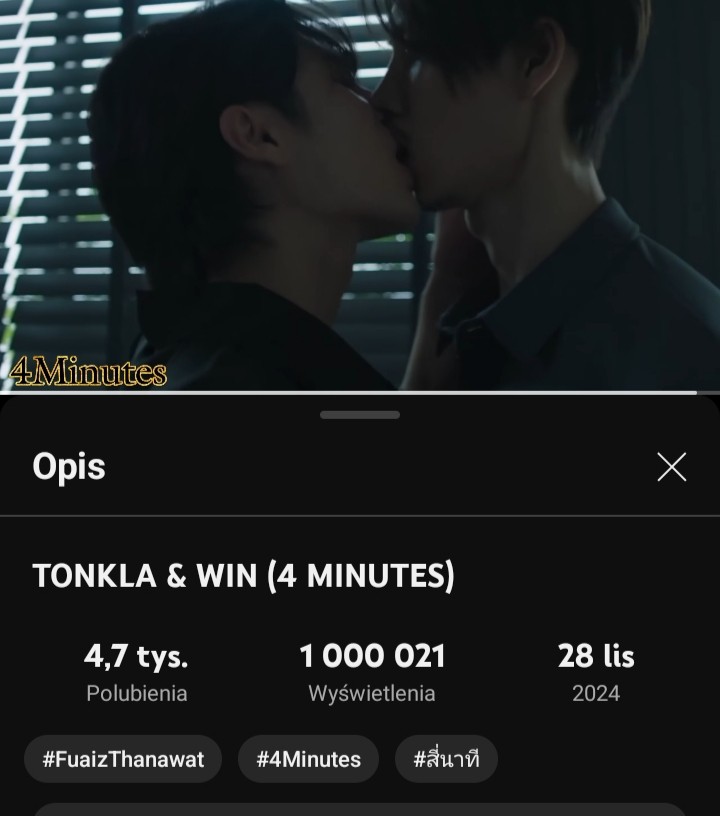Close the Opis description panel
Viewport: 720px width, 816px height.
point(671,466)
